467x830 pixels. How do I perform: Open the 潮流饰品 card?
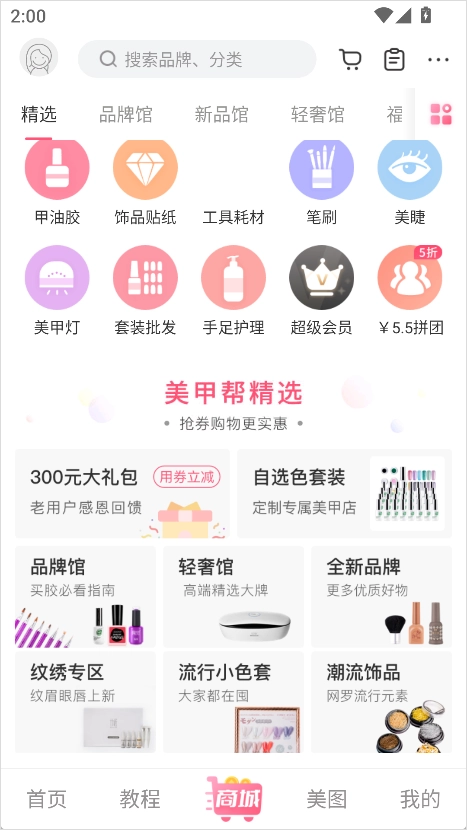pyautogui.click(x=382, y=702)
